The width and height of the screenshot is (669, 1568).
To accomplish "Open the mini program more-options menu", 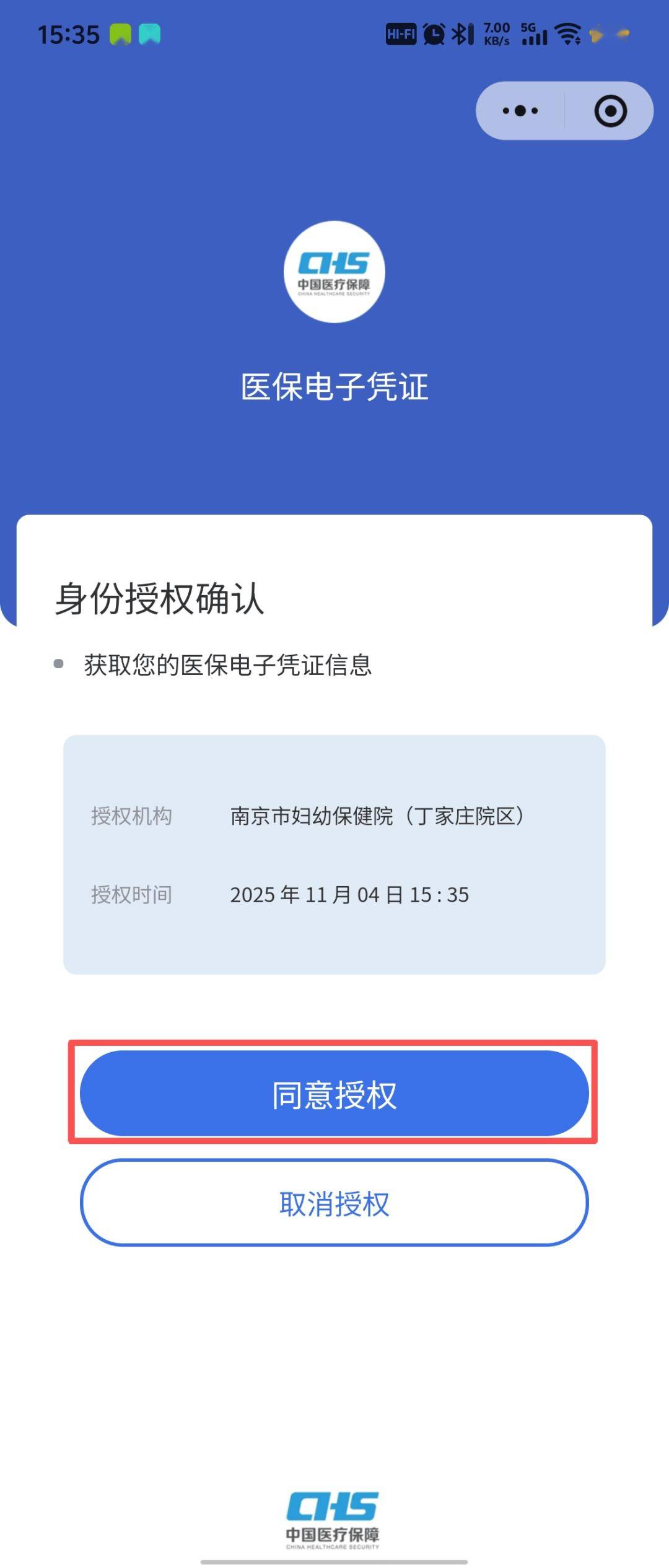I will pyautogui.click(x=520, y=111).
